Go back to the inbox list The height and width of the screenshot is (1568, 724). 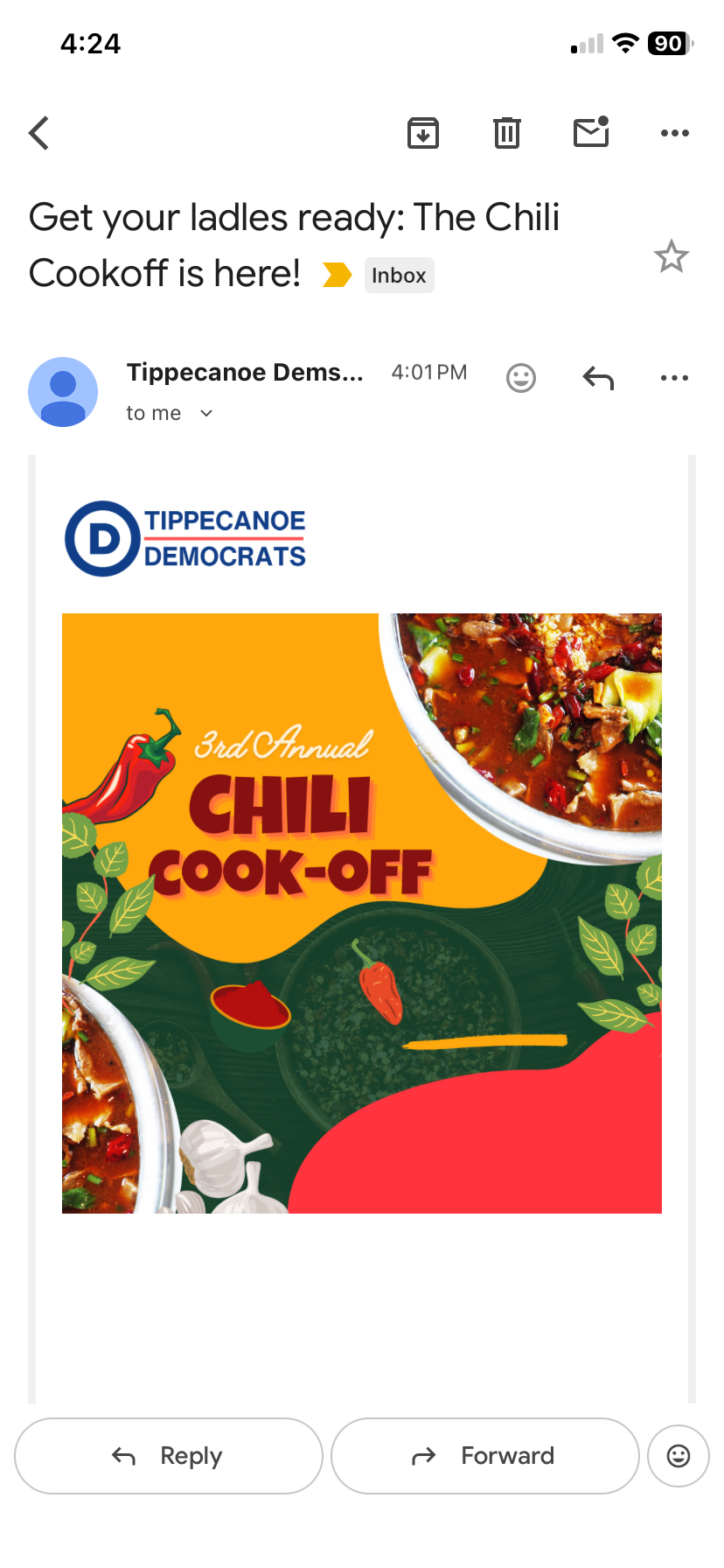39,133
